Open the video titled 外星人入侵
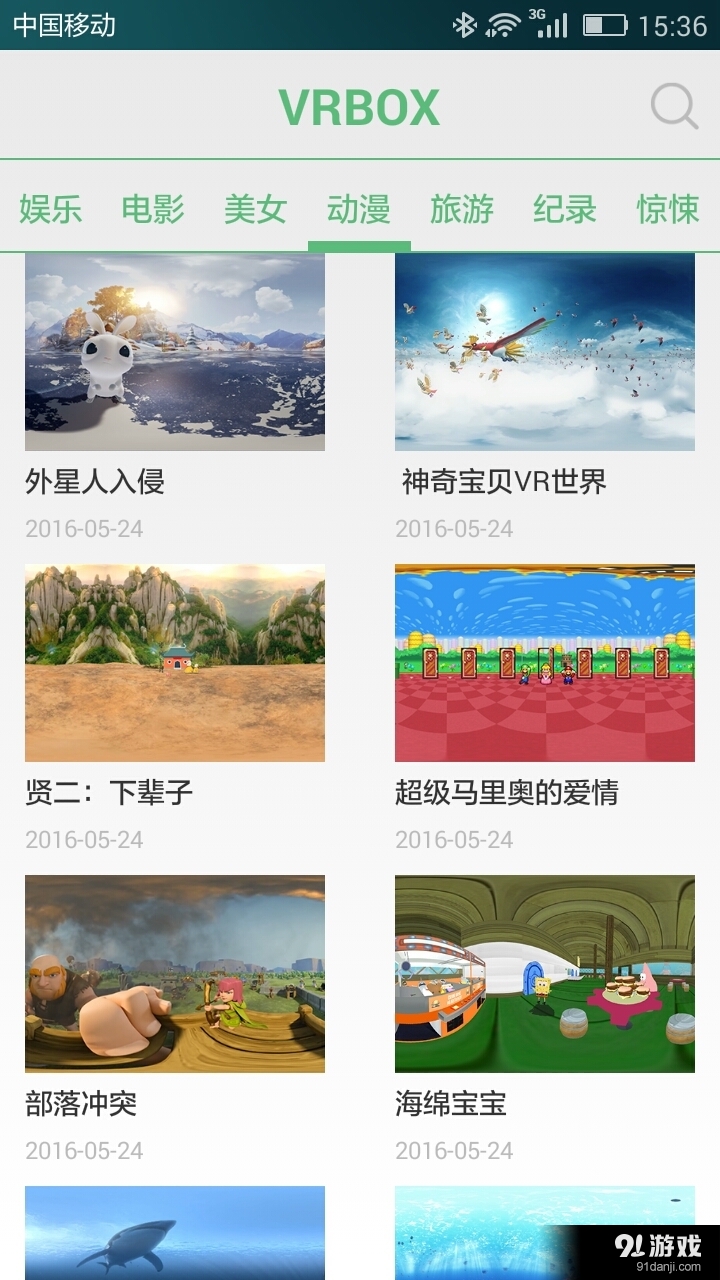 point(175,352)
